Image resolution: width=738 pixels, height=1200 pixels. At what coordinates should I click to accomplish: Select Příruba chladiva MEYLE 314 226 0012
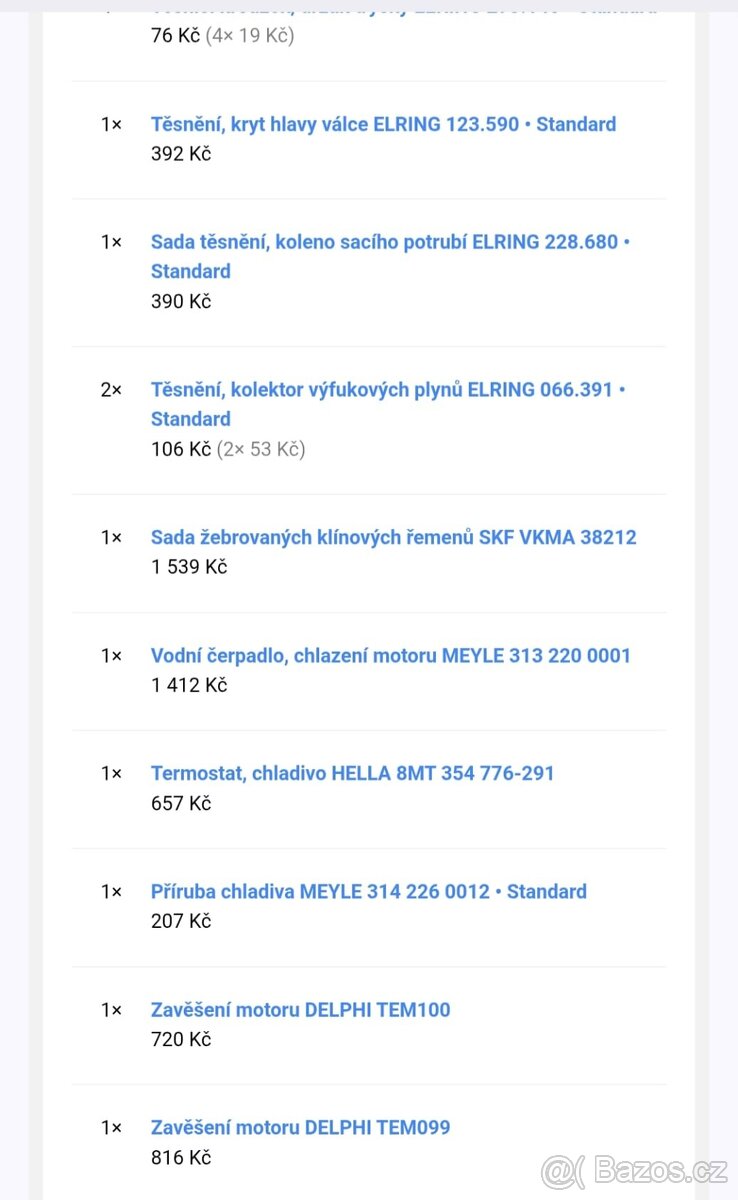368,891
